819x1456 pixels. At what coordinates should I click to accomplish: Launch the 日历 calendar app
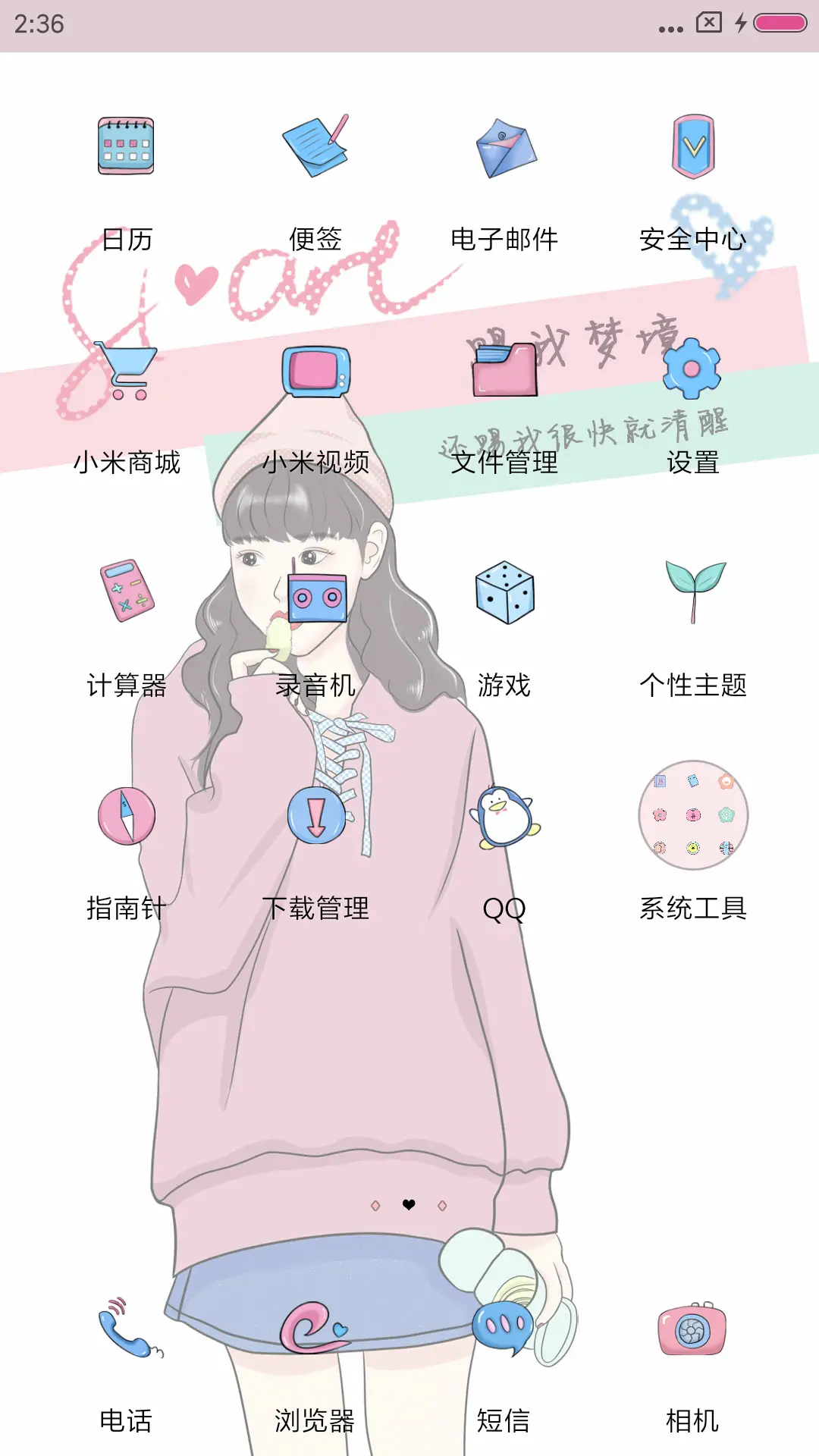click(127, 146)
